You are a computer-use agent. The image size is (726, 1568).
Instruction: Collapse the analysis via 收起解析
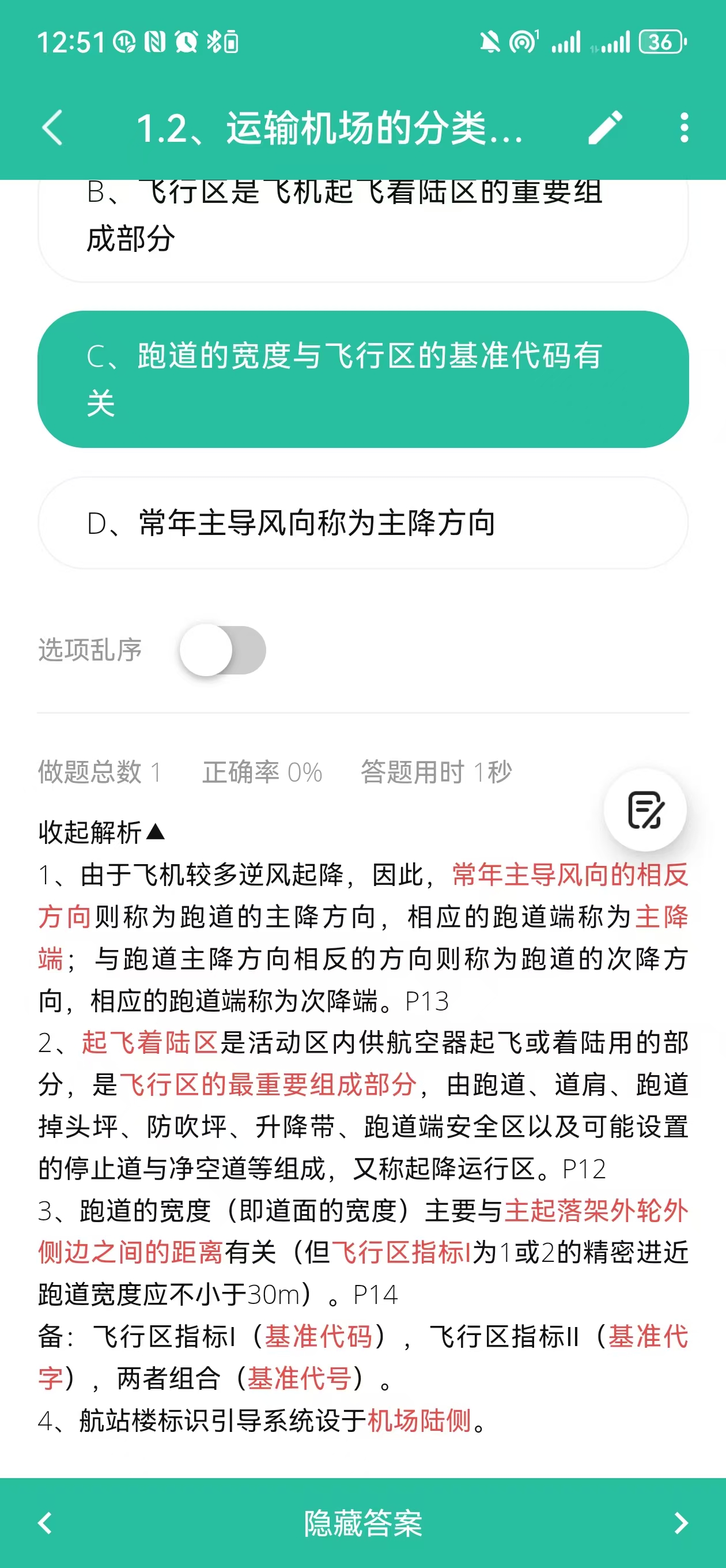click(101, 832)
